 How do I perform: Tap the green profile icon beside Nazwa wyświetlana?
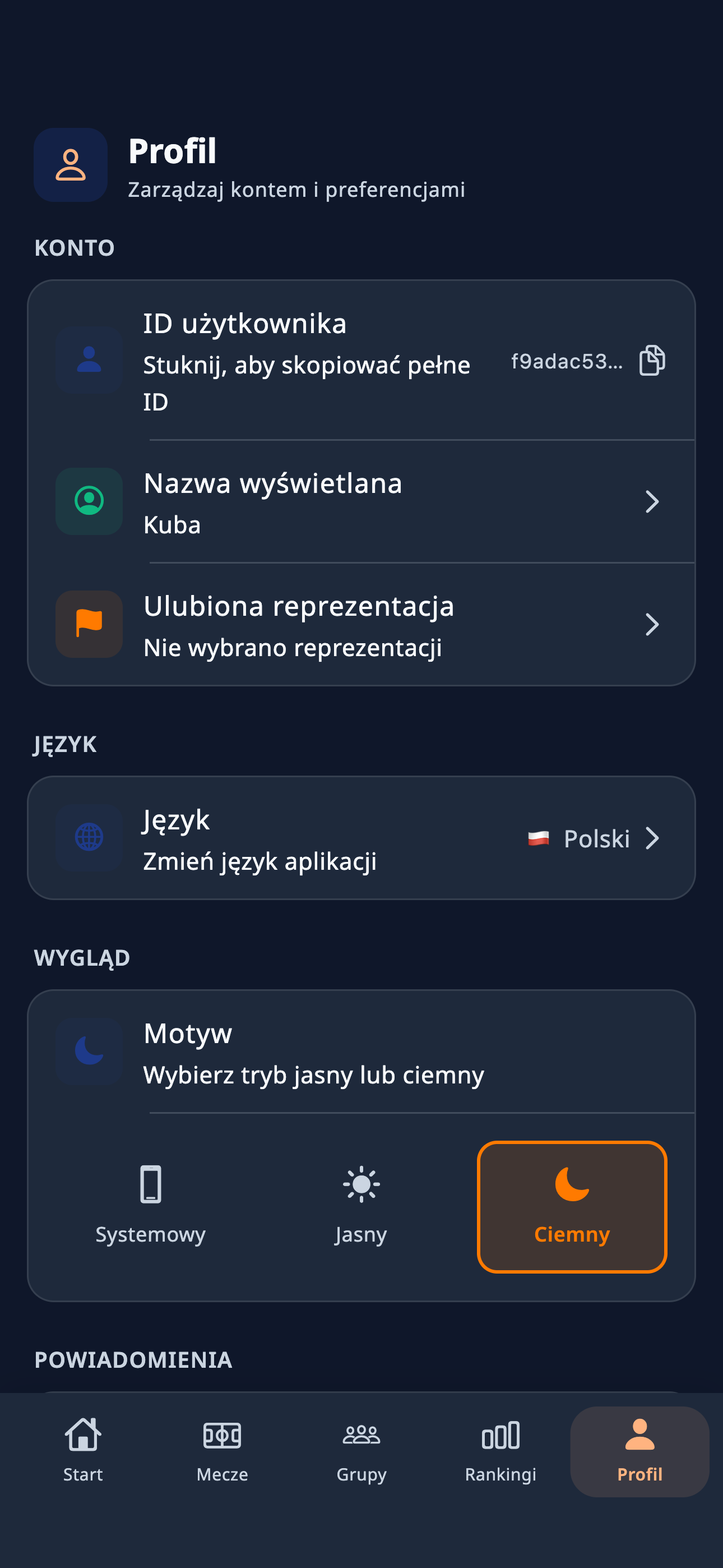pyautogui.click(x=89, y=501)
